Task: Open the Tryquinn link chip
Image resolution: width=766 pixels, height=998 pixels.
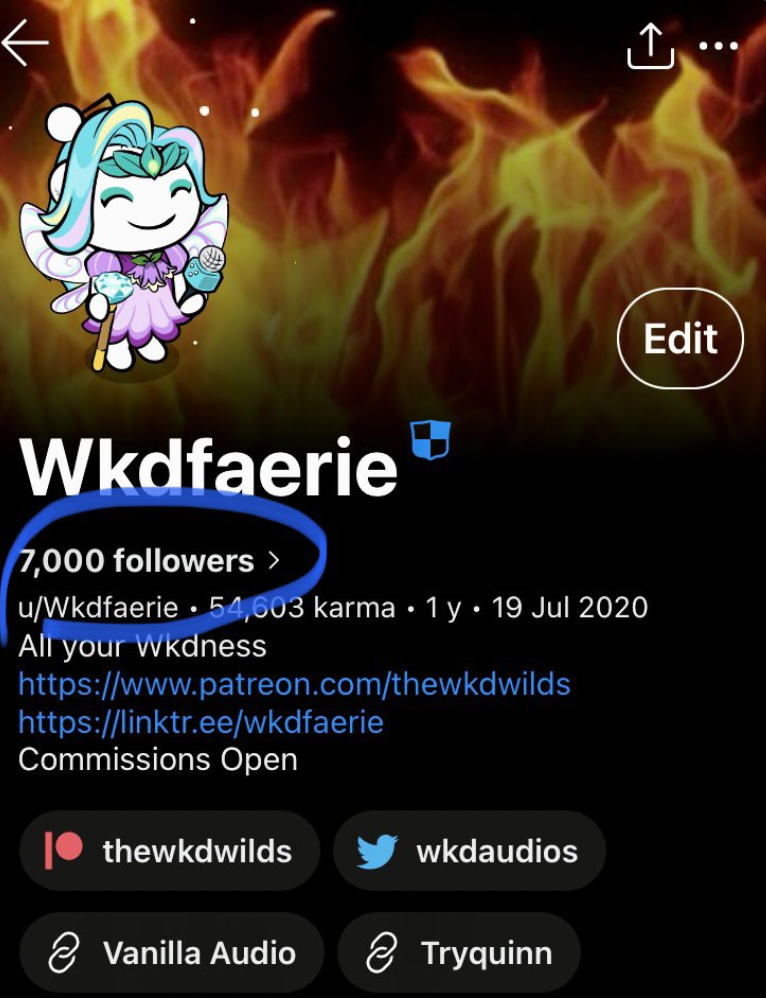Action: (x=459, y=953)
